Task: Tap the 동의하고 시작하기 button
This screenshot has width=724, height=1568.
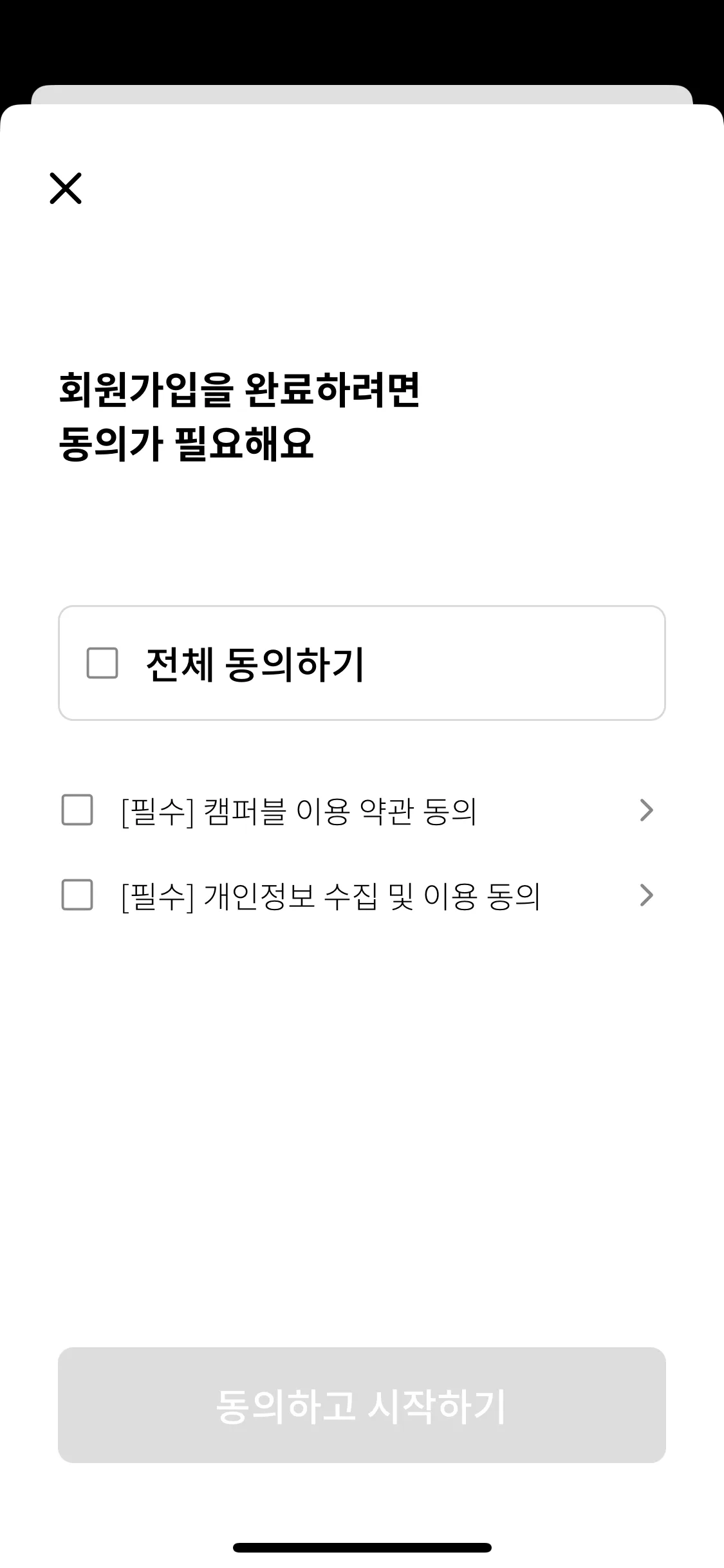Action: click(x=362, y=1405)
